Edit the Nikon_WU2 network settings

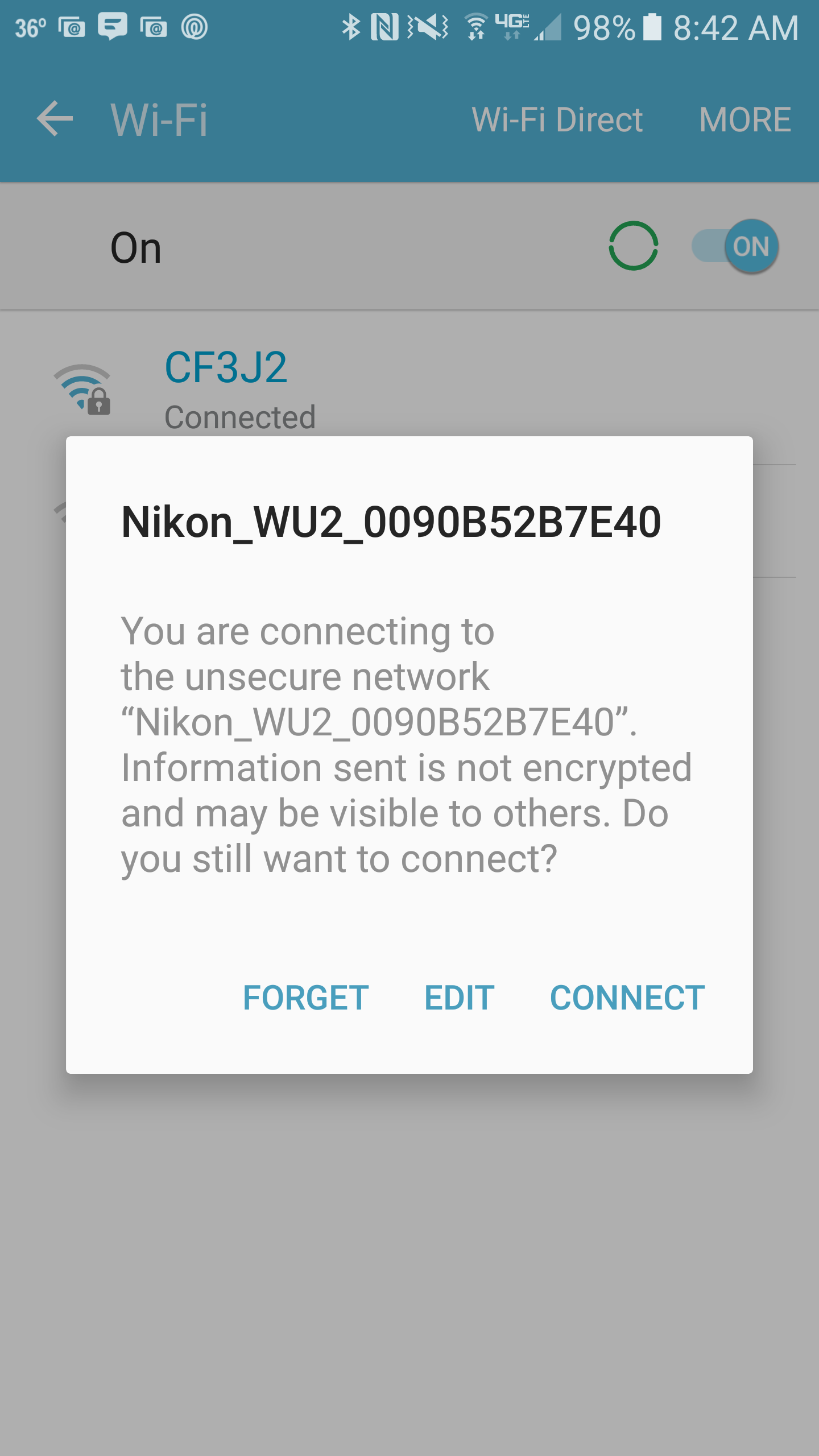tap(459, 998)
